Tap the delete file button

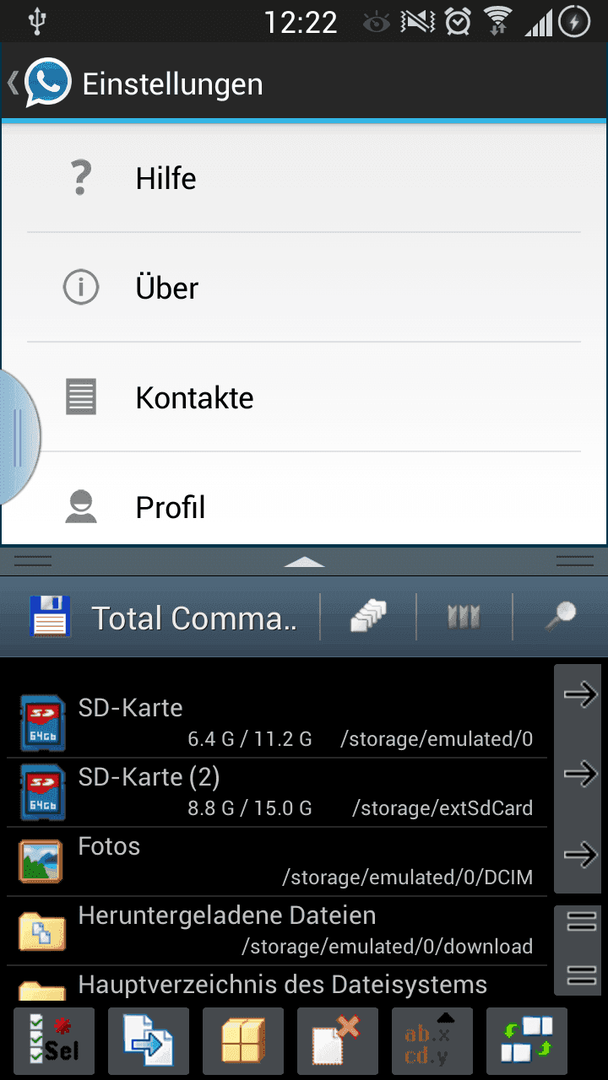tap(337, 1041)
